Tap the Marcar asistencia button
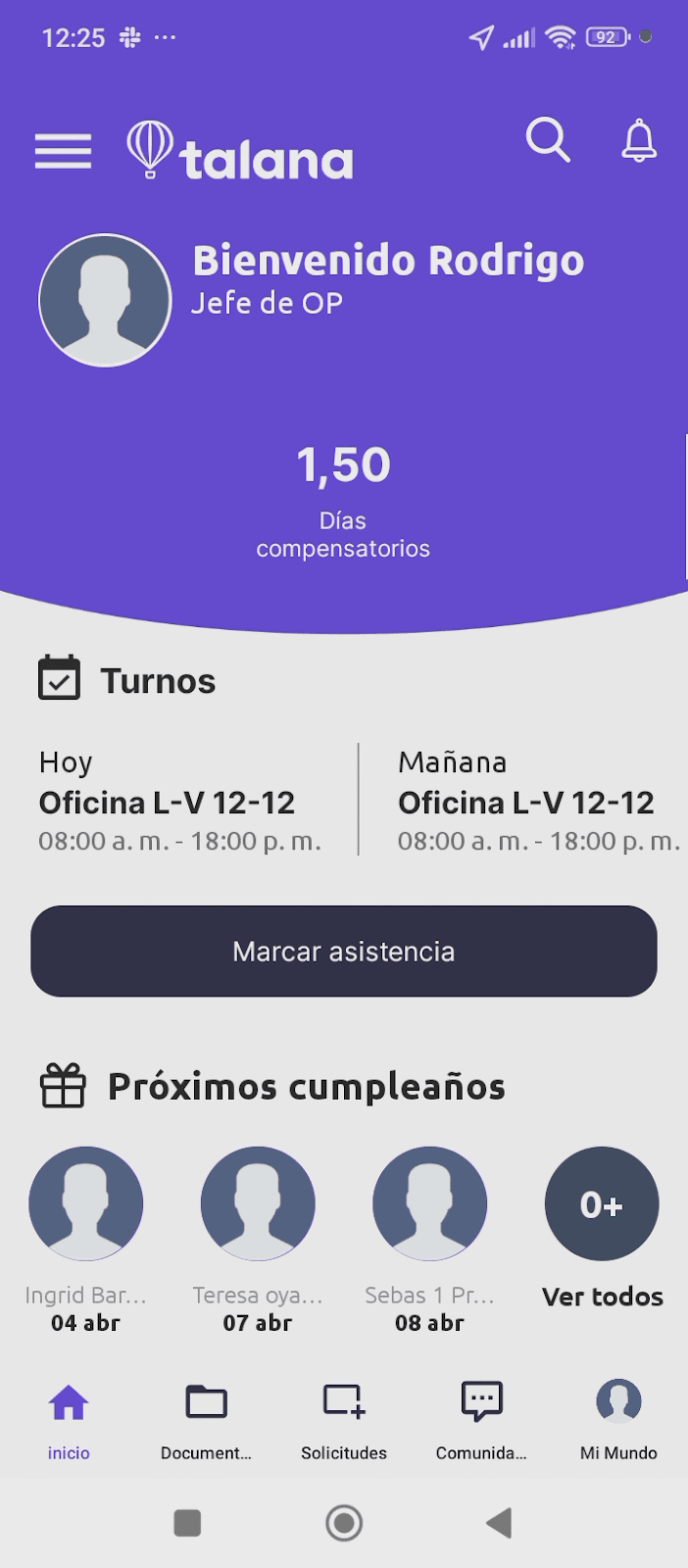Viewport: 688px width, 1568px height. point(344,952)
